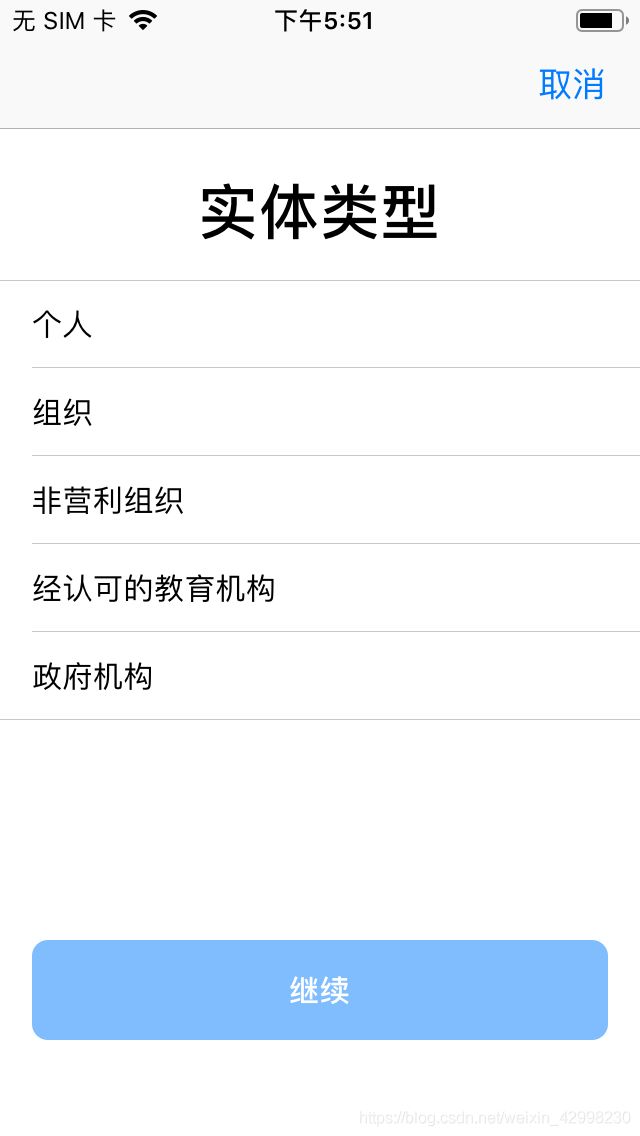Pick 经认可的教育机构 from the list
This screenshot has width=640, height=1136.
[x=320, y=588]
